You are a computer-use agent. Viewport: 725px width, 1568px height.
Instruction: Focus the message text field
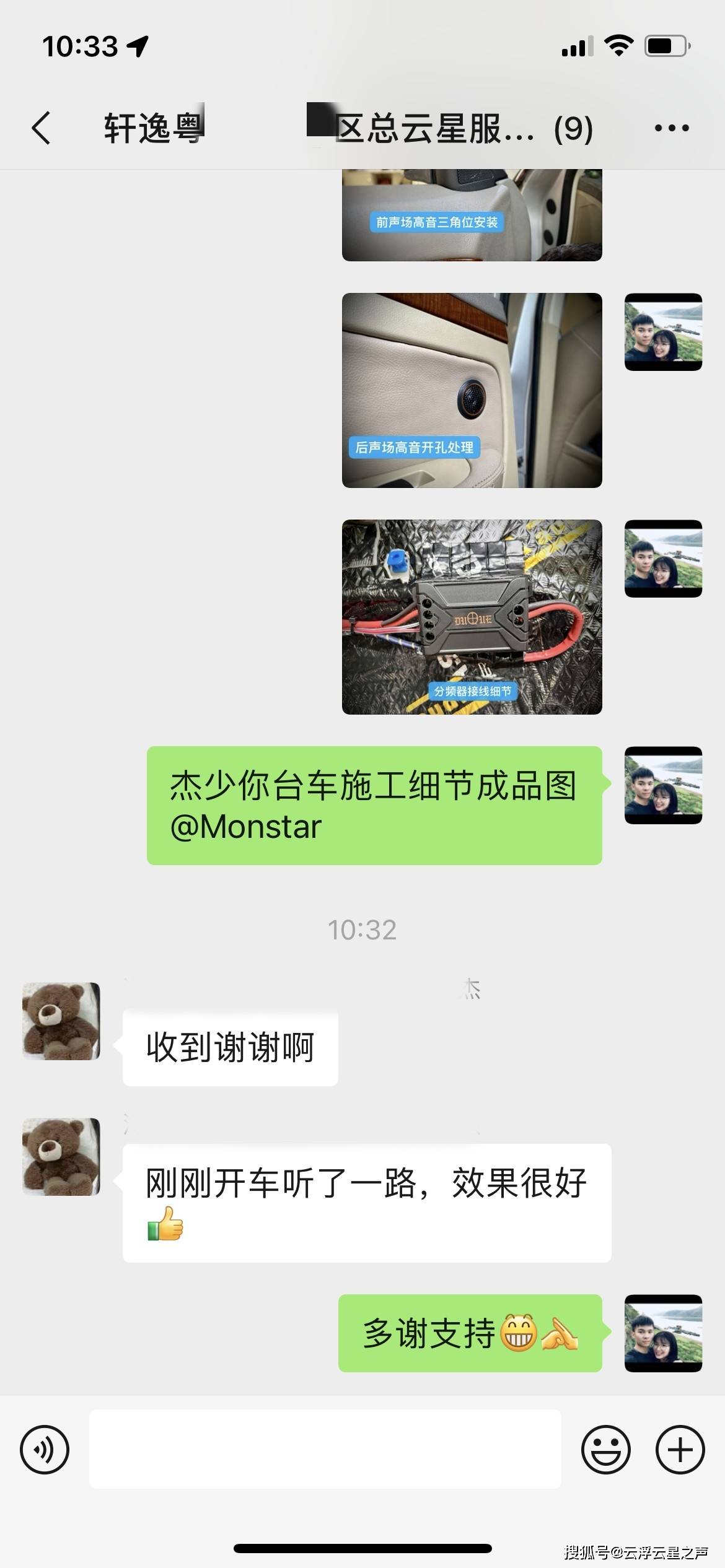pyautogui.click(x=325, y=1450)
